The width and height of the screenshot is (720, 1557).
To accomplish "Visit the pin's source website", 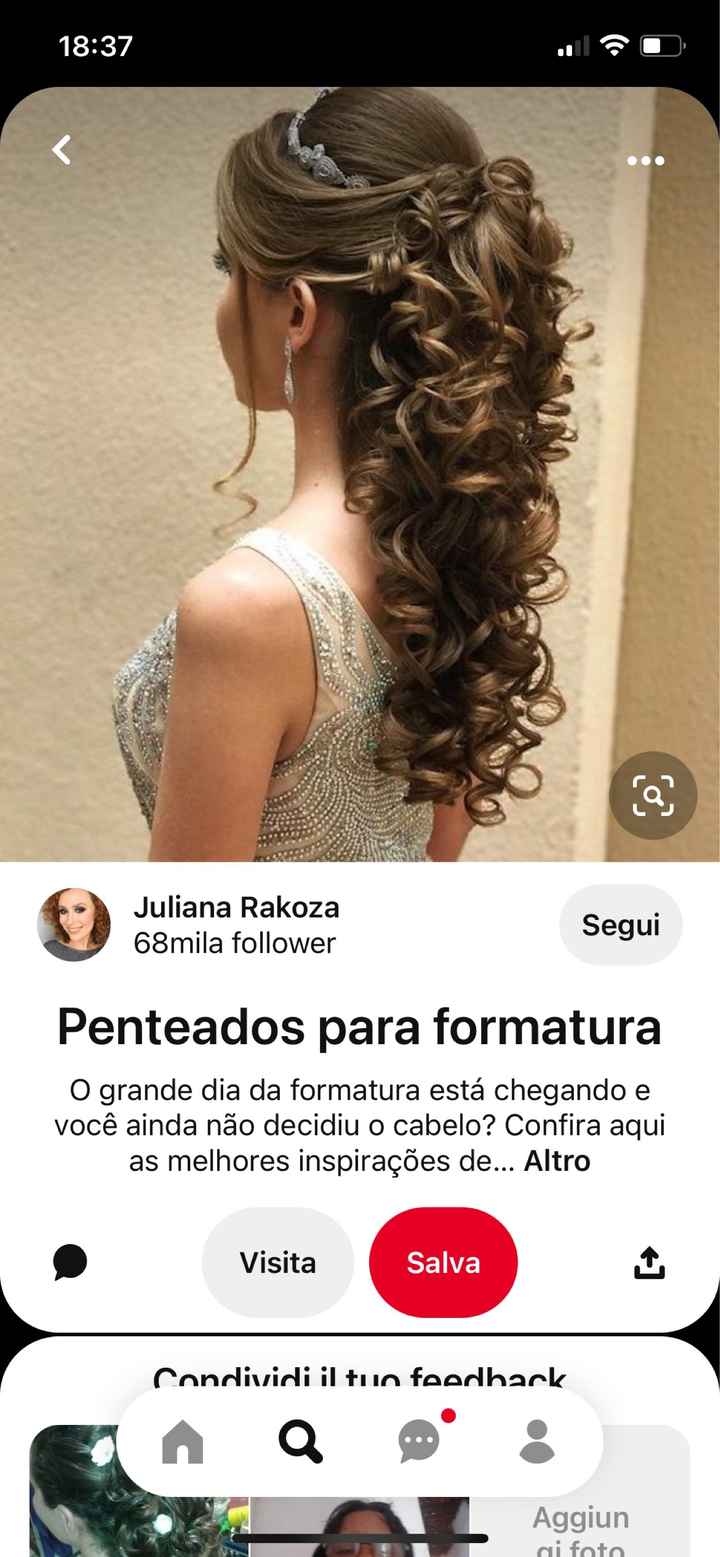I will click(277, 1263).
